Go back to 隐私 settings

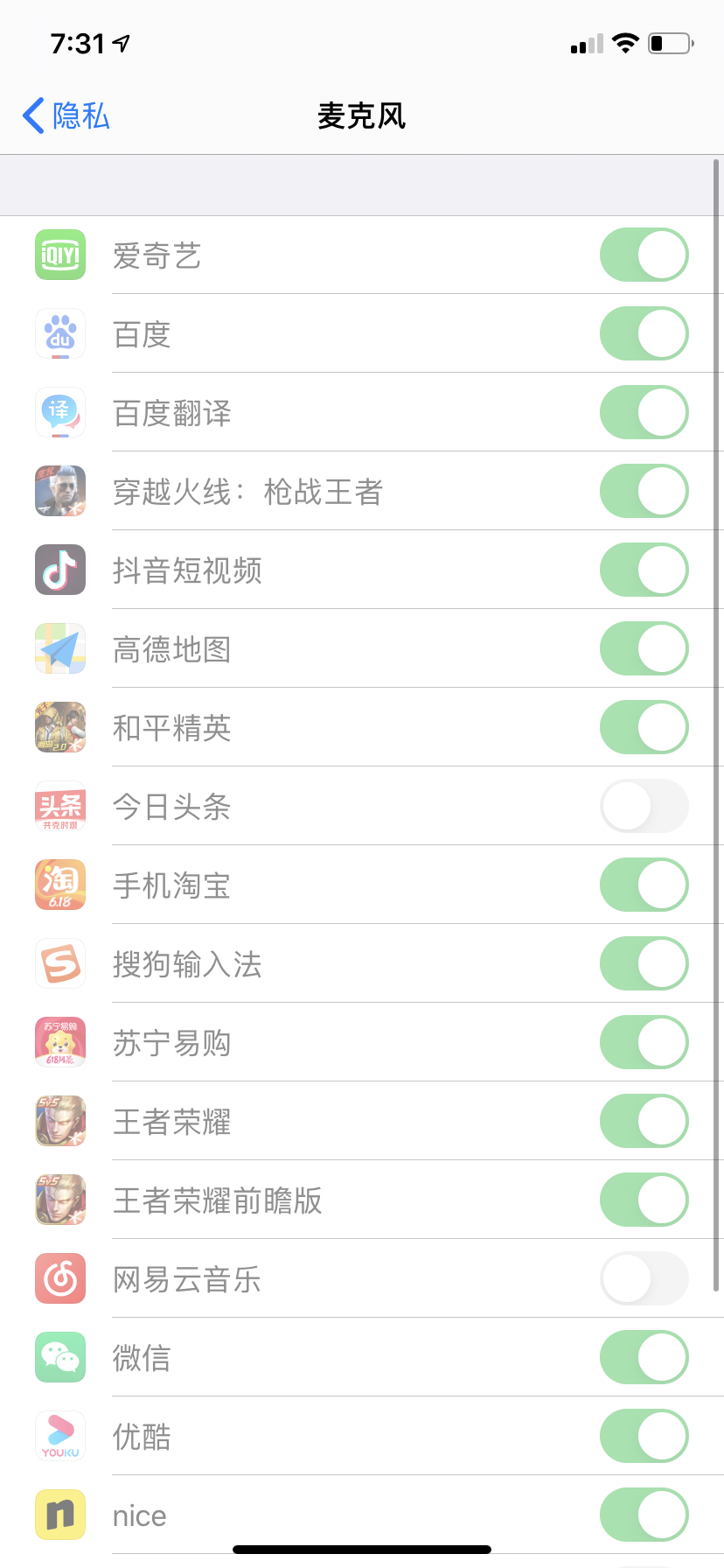(66, 115)
